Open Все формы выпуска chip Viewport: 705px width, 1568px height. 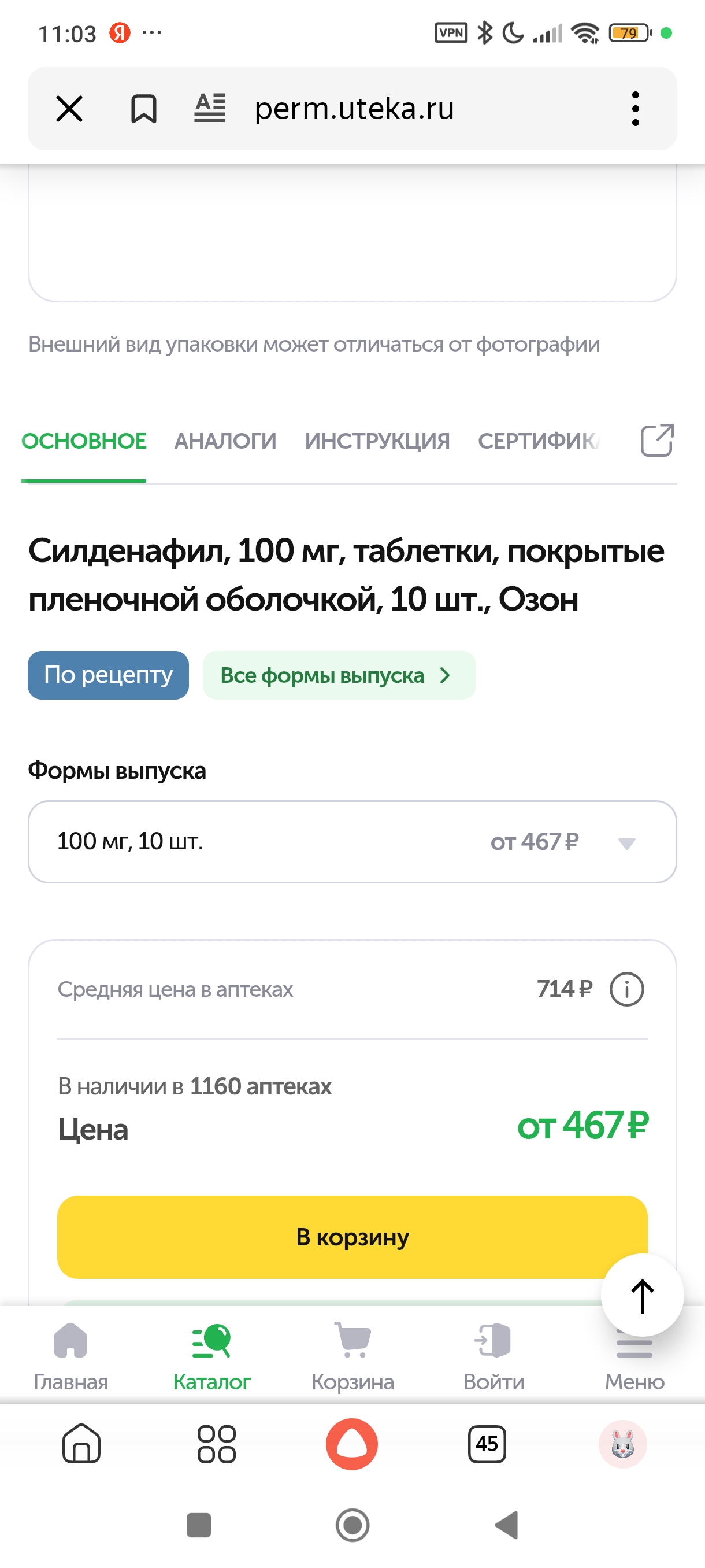338,675
